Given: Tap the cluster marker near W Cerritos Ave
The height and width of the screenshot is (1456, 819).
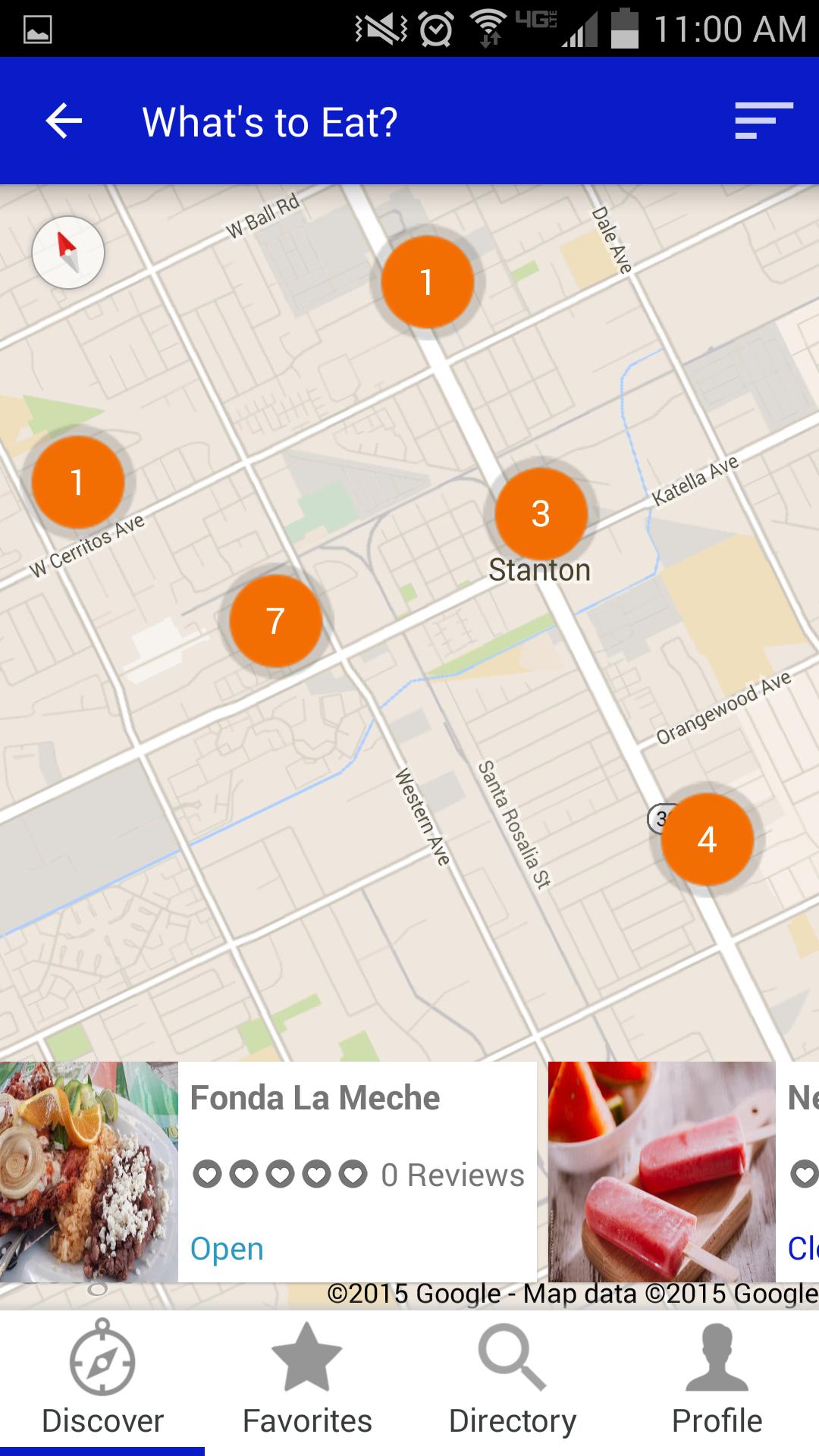Looking at the screenshot, I should 77,482.
